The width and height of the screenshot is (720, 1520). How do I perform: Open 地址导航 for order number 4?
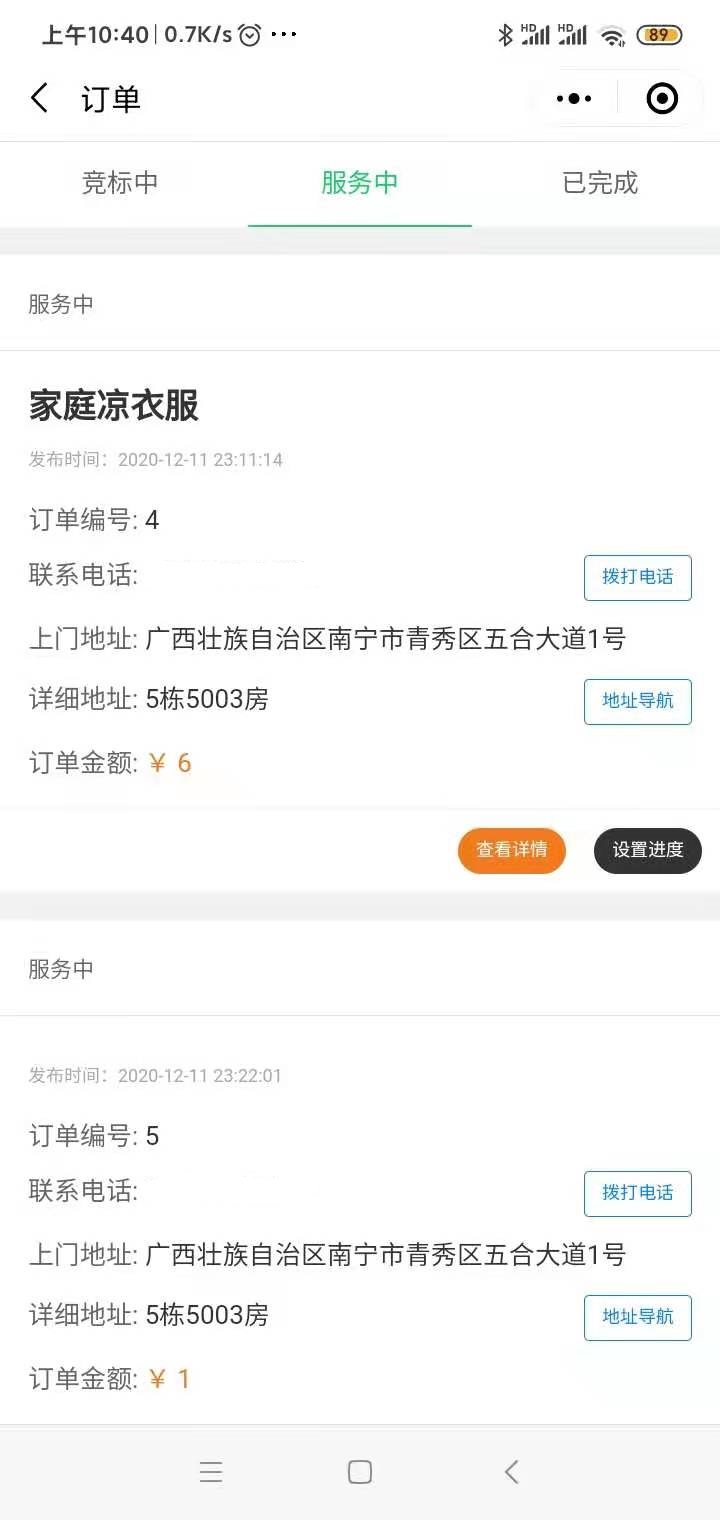click(x=638, y=701)
